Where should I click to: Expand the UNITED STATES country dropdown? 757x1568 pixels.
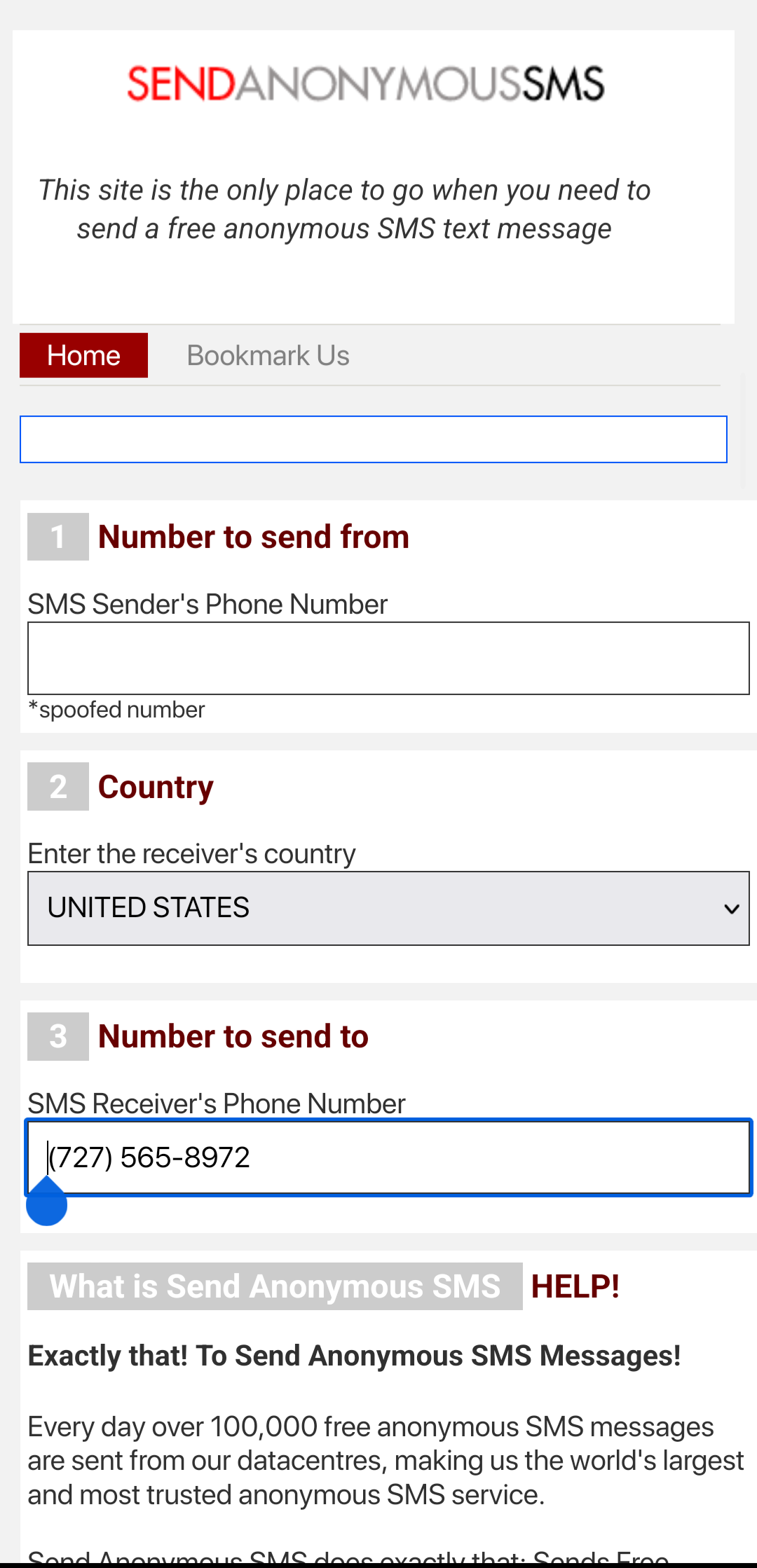[x=388, y=908]
